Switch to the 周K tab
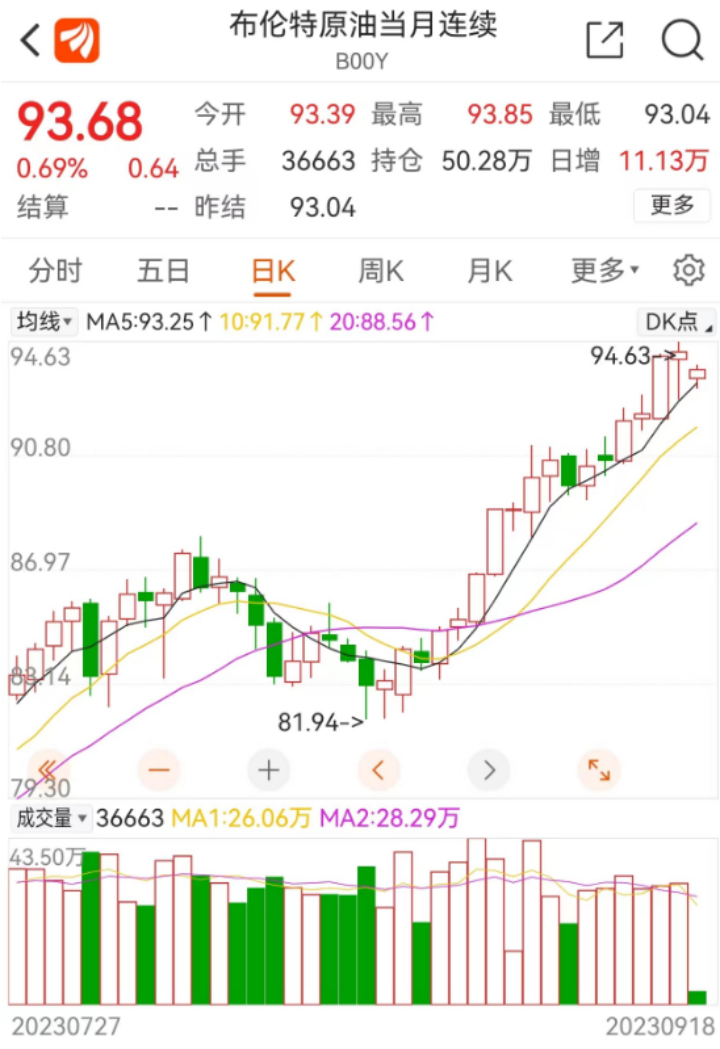 380,271
